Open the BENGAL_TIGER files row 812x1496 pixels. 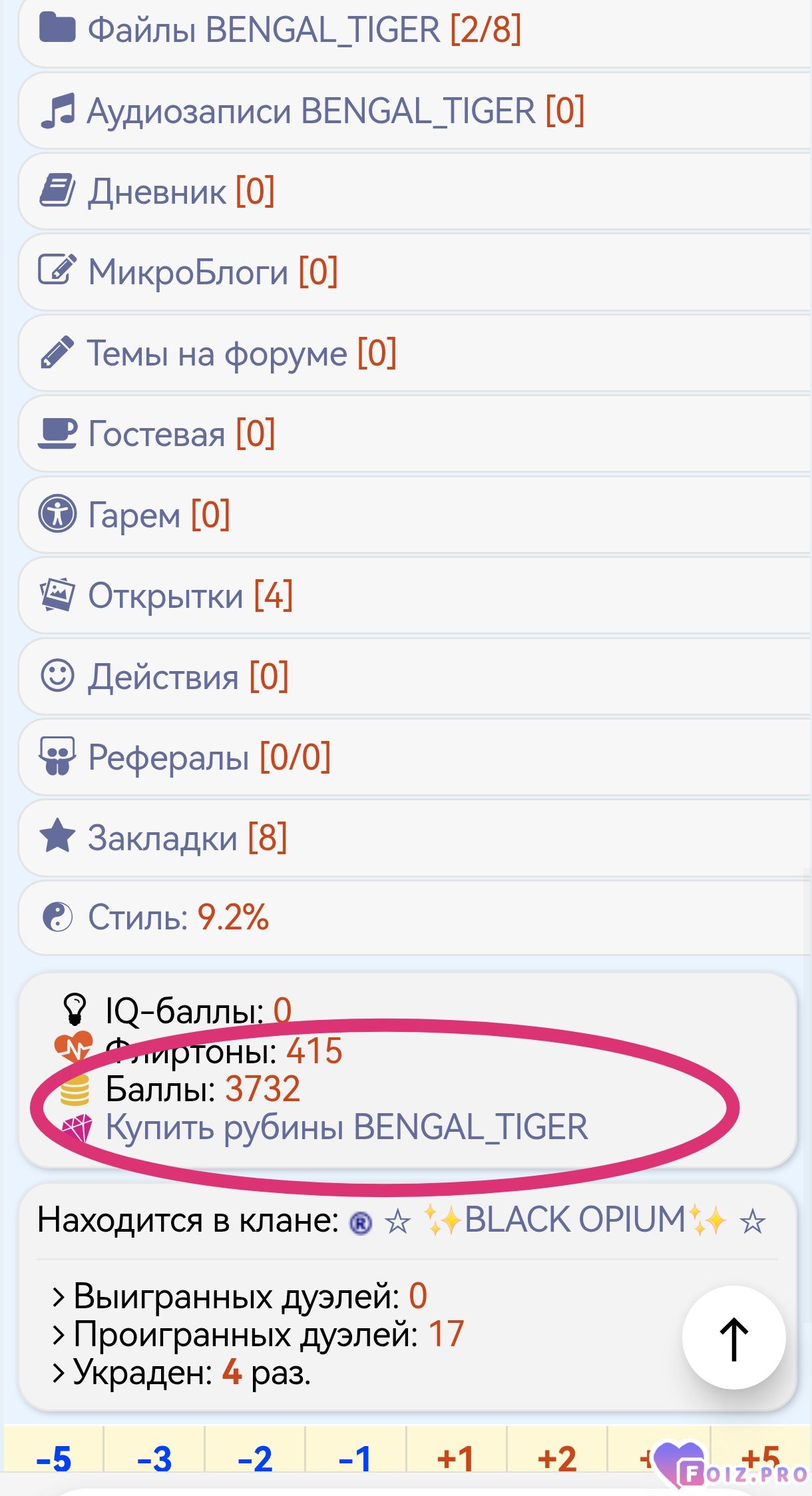(304, 30)
